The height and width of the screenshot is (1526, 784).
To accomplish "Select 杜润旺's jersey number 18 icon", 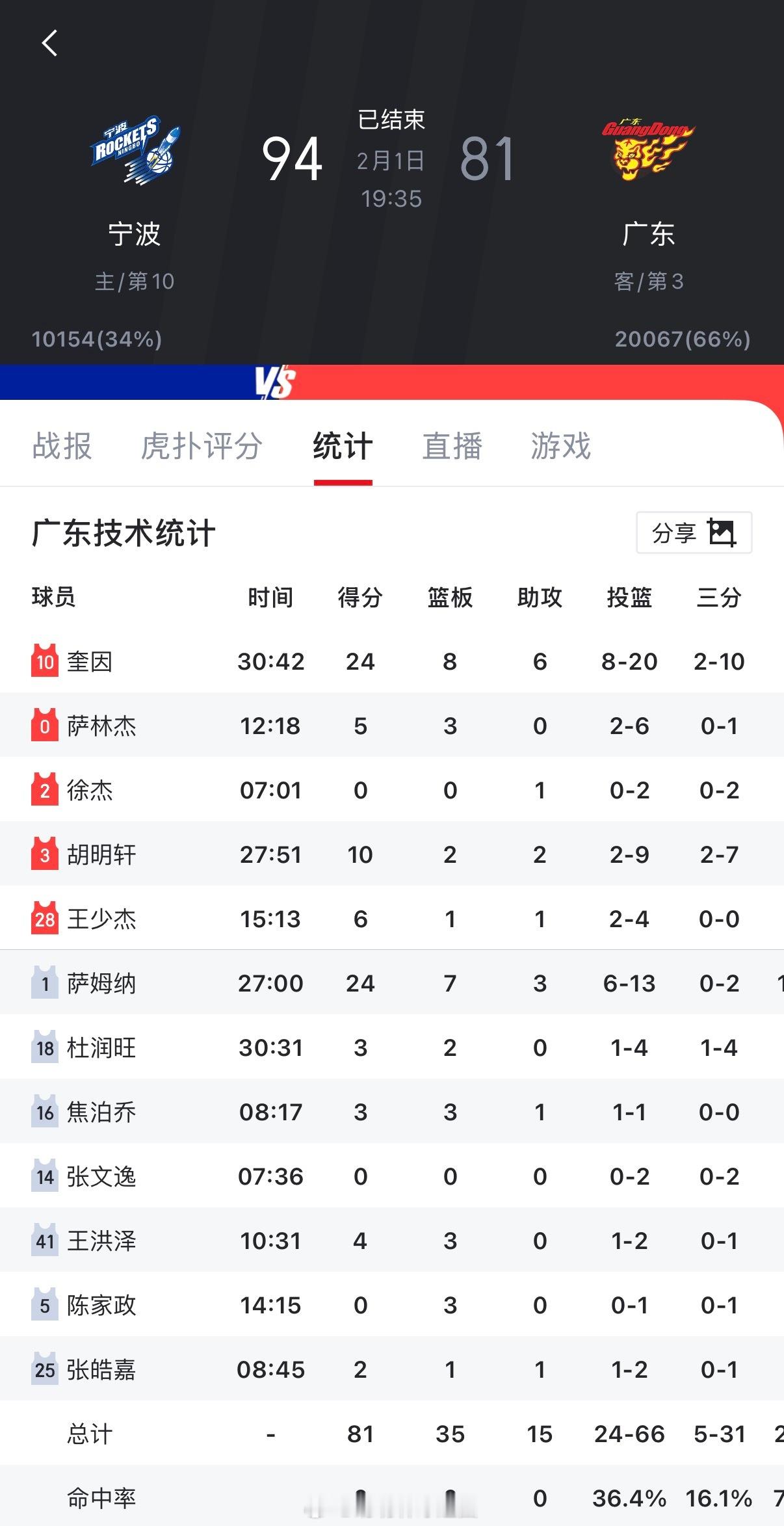I will pos(43,1047).
